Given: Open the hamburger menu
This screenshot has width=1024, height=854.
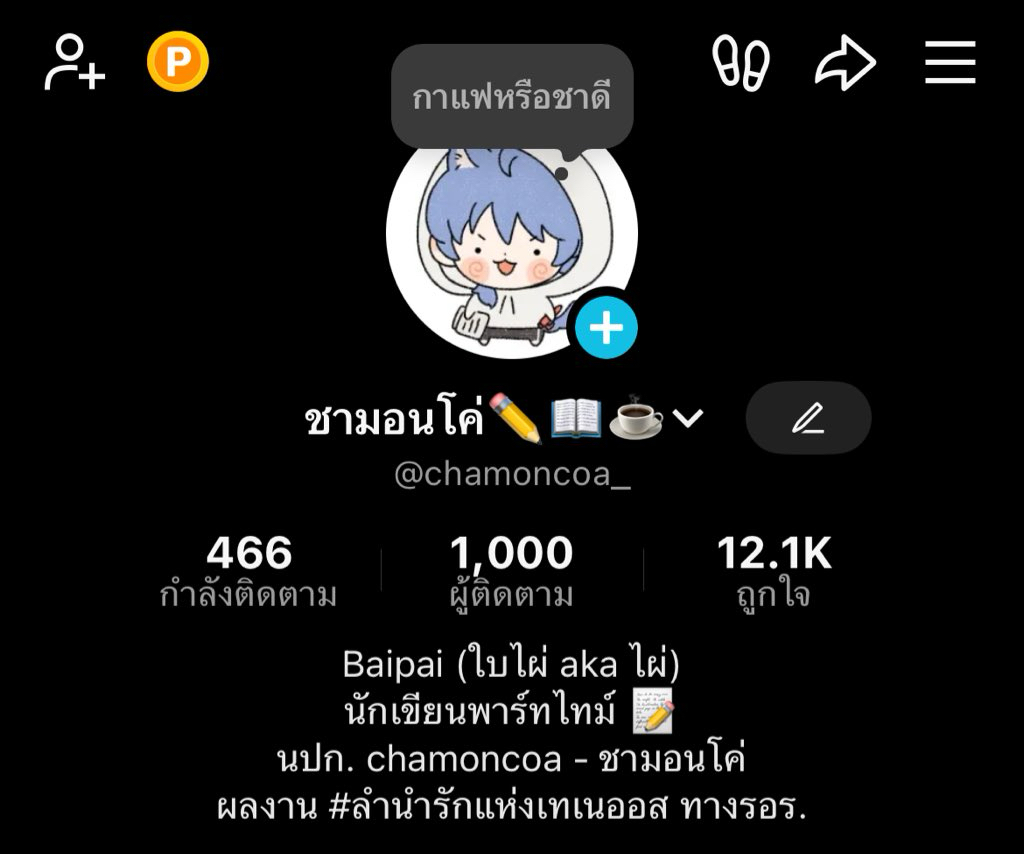Looking at the screenshot, I should click(949, 63).
